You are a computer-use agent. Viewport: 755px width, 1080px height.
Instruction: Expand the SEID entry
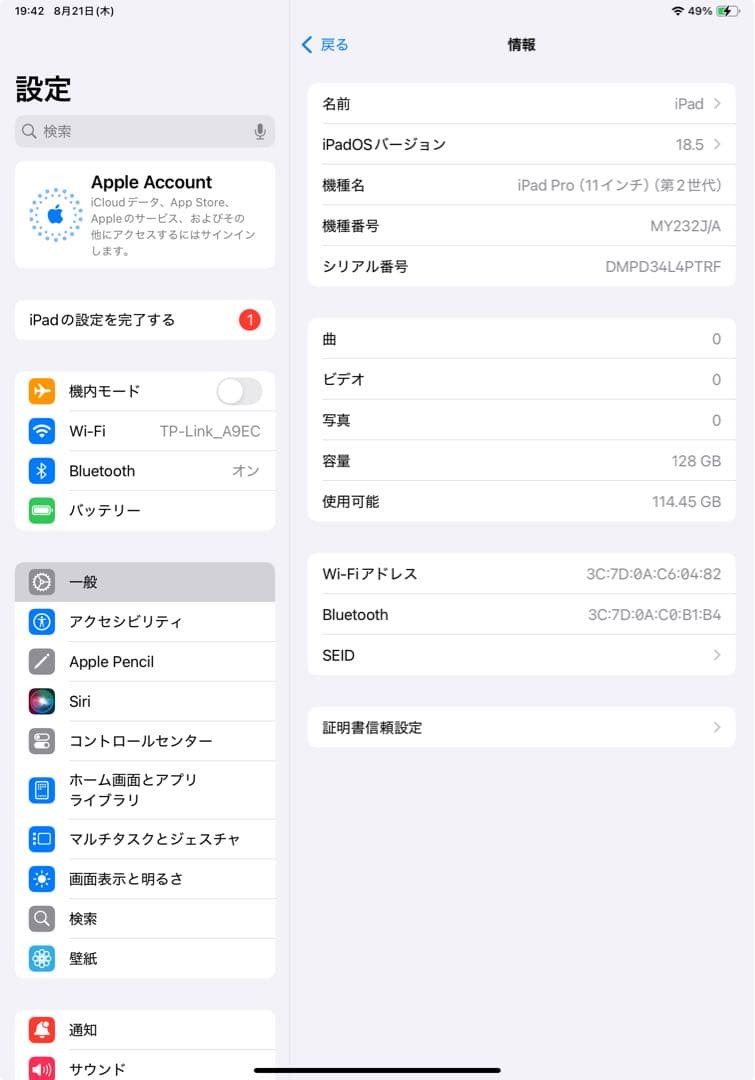pyautogui.click(x=522, y=655)
